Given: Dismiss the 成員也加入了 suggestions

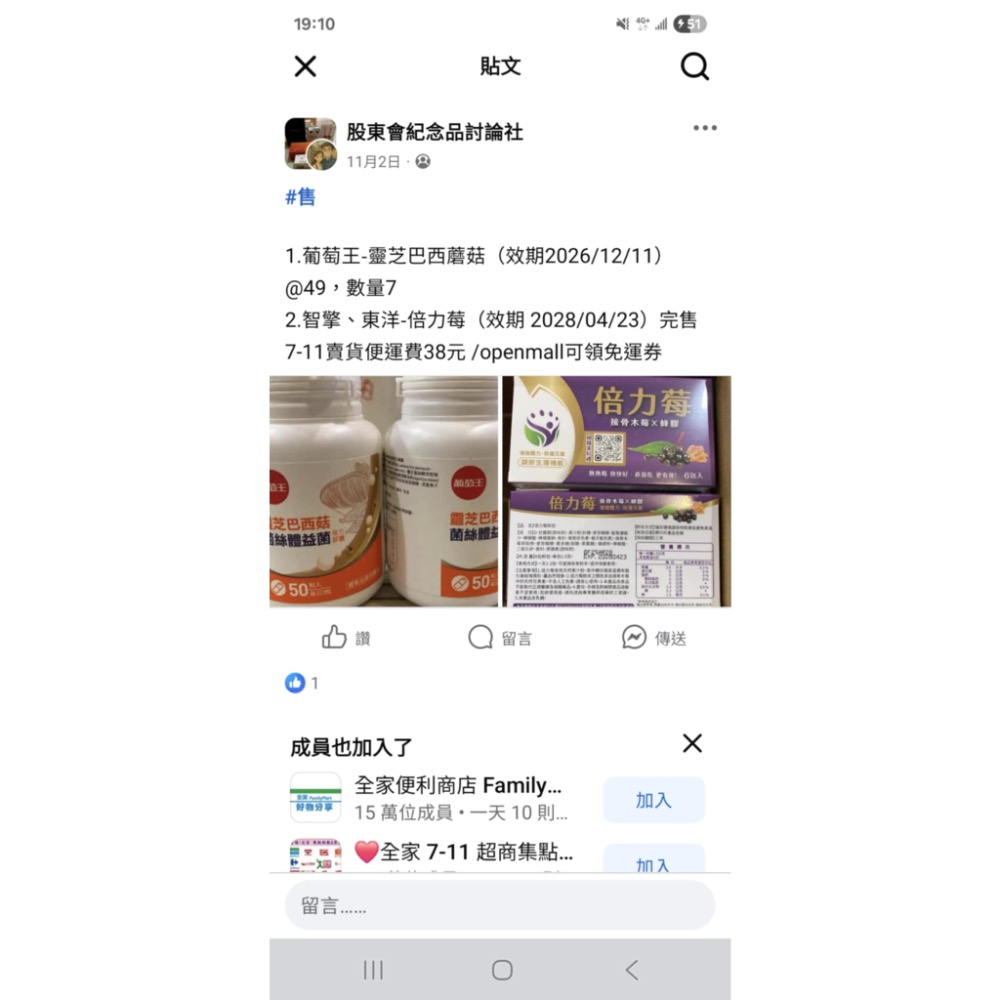Looking at the screenshot, I should pyautogui.click(x=692, y=744).
